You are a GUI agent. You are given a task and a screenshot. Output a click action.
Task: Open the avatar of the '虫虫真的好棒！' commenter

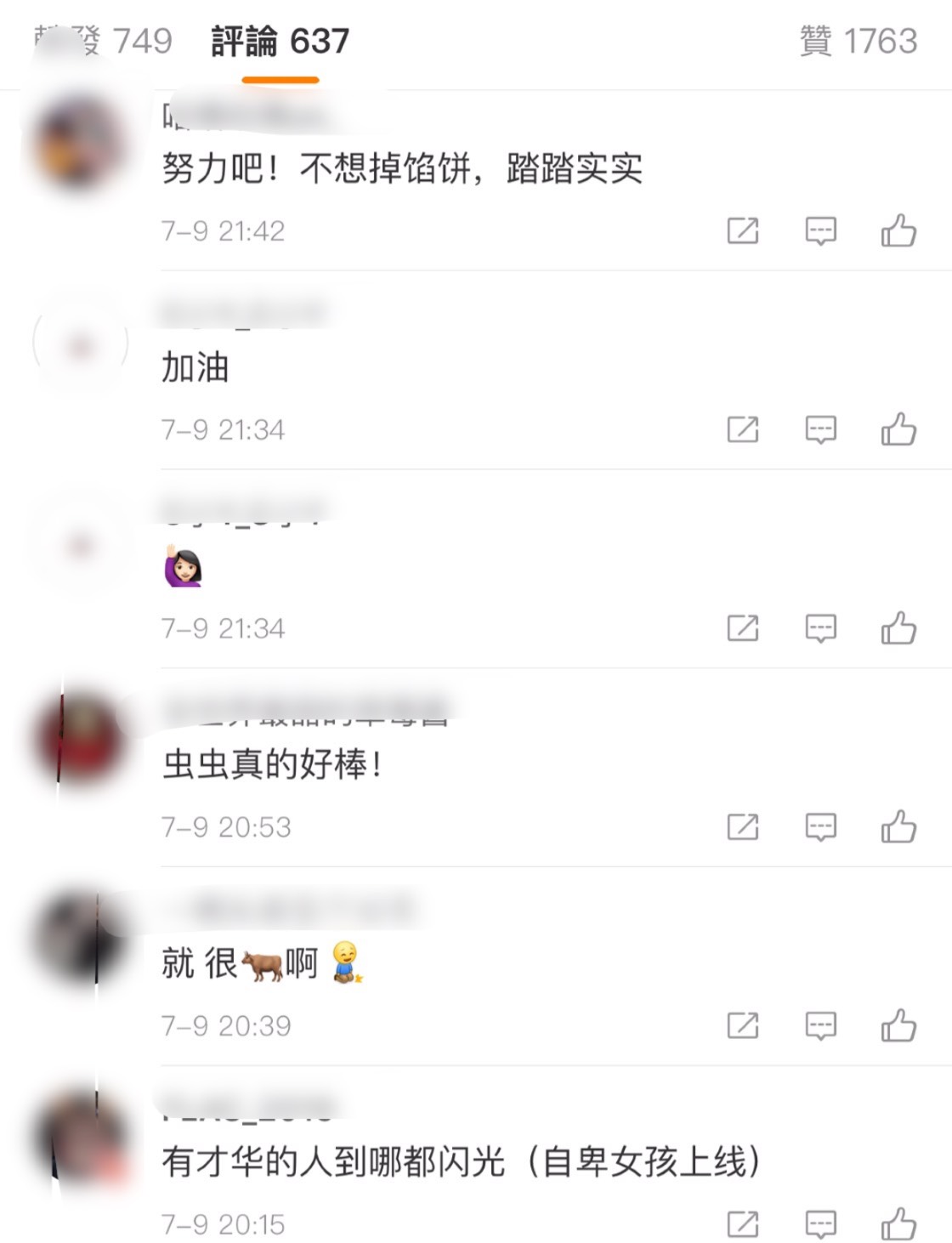tap(81, 740)
